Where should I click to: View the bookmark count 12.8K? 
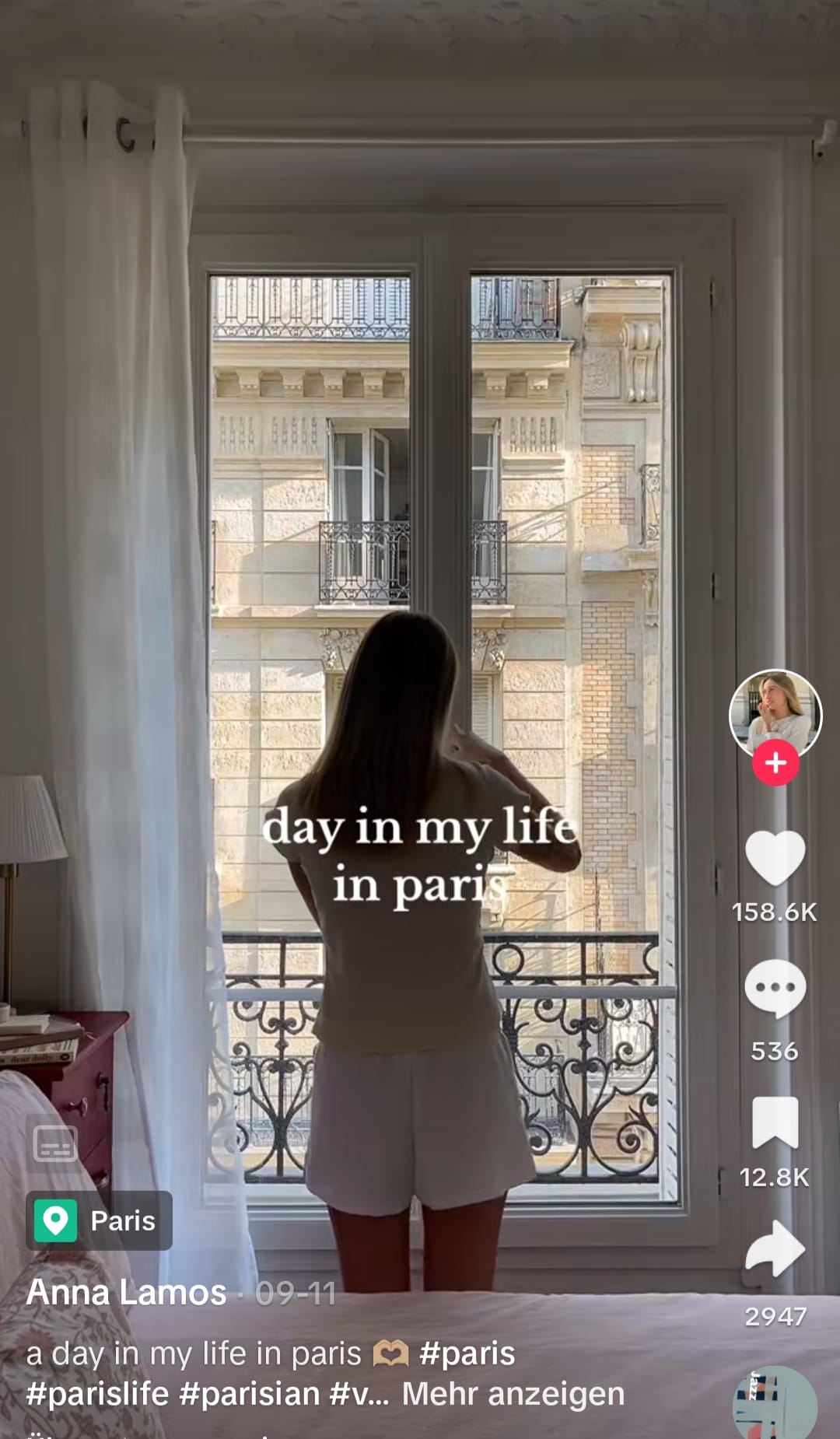click(775, 1180)
